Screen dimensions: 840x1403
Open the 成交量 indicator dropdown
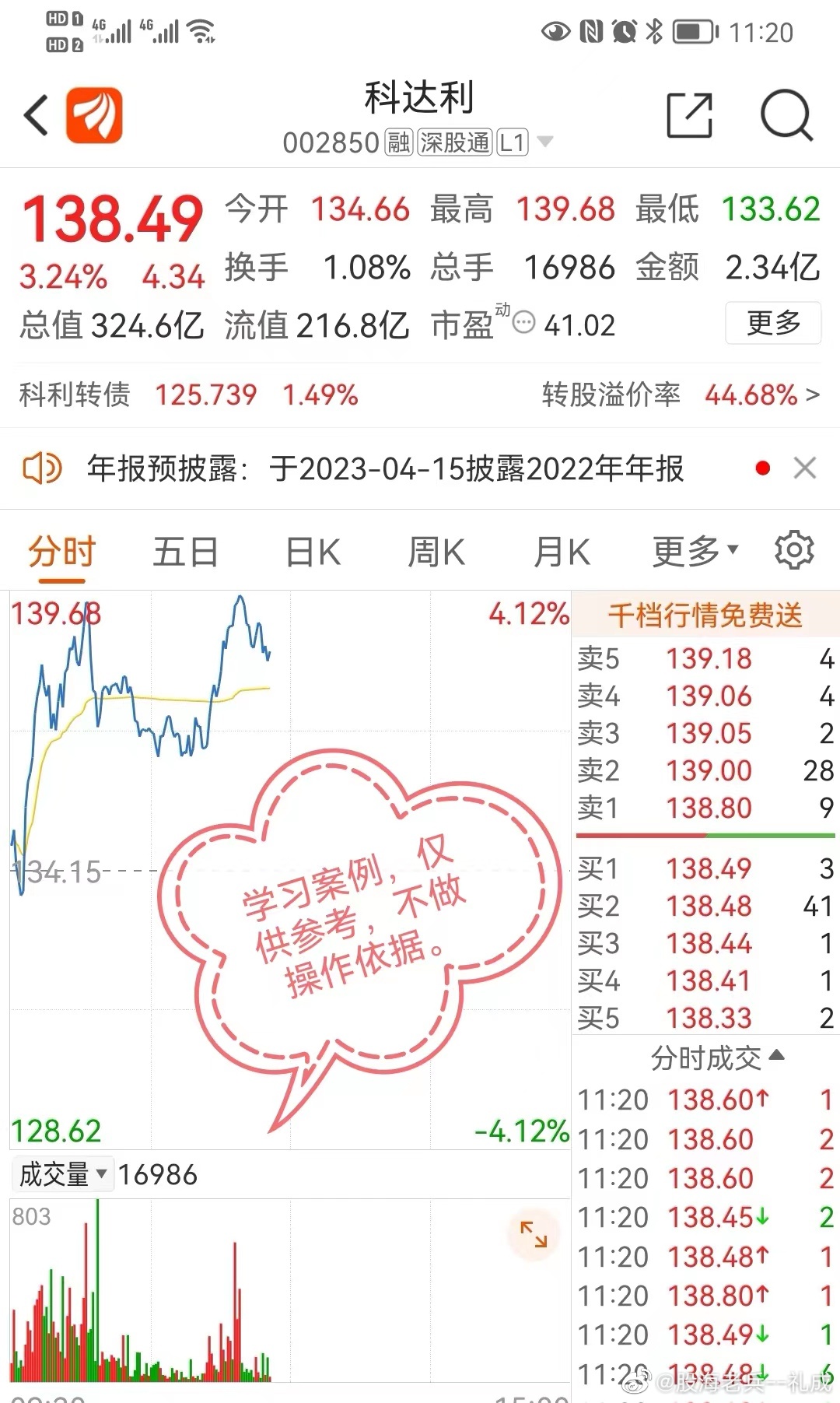[62, 1173]
